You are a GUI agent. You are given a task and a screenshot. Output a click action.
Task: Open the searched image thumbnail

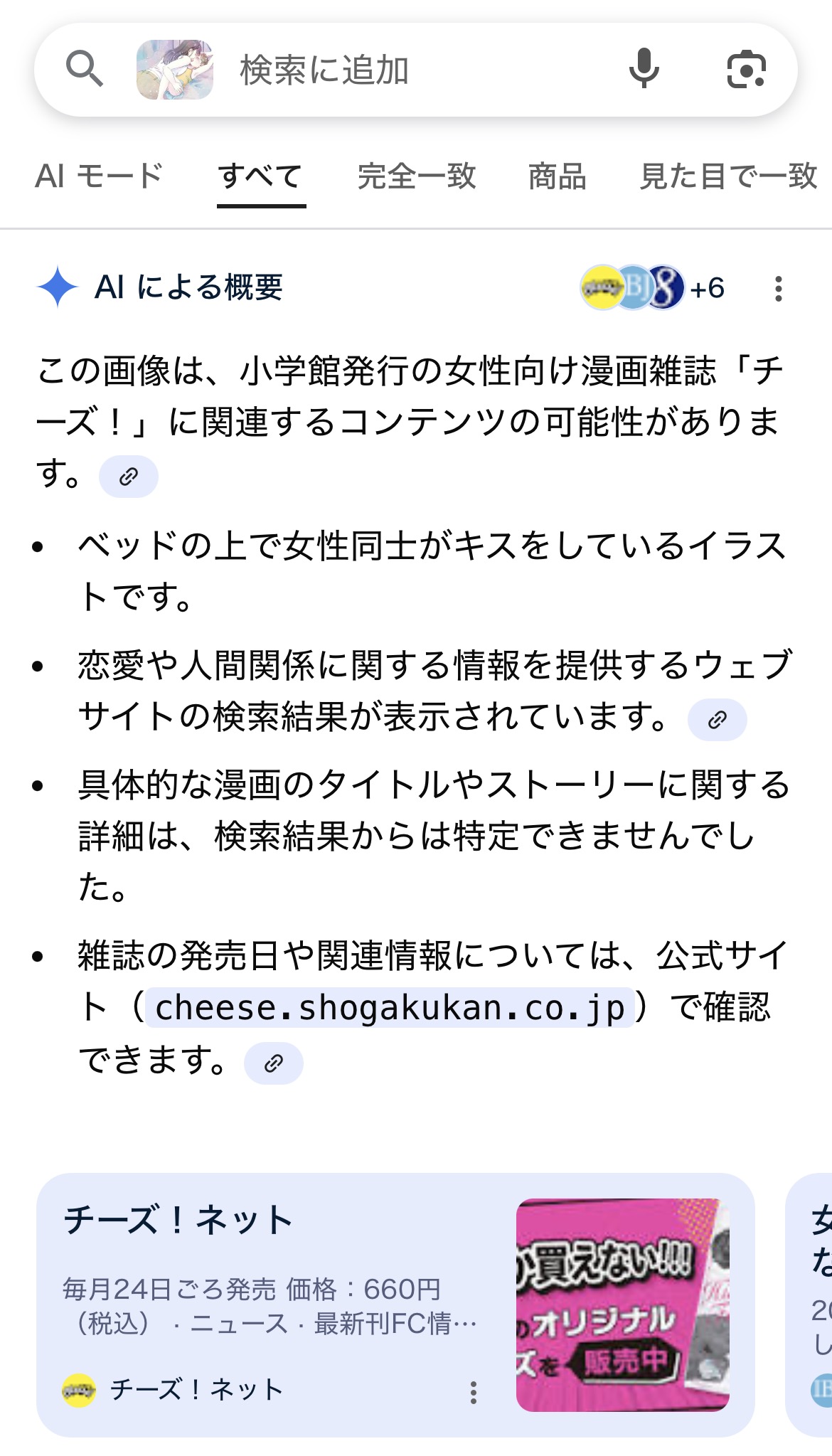pyautogui.click(x=175, y=70)
